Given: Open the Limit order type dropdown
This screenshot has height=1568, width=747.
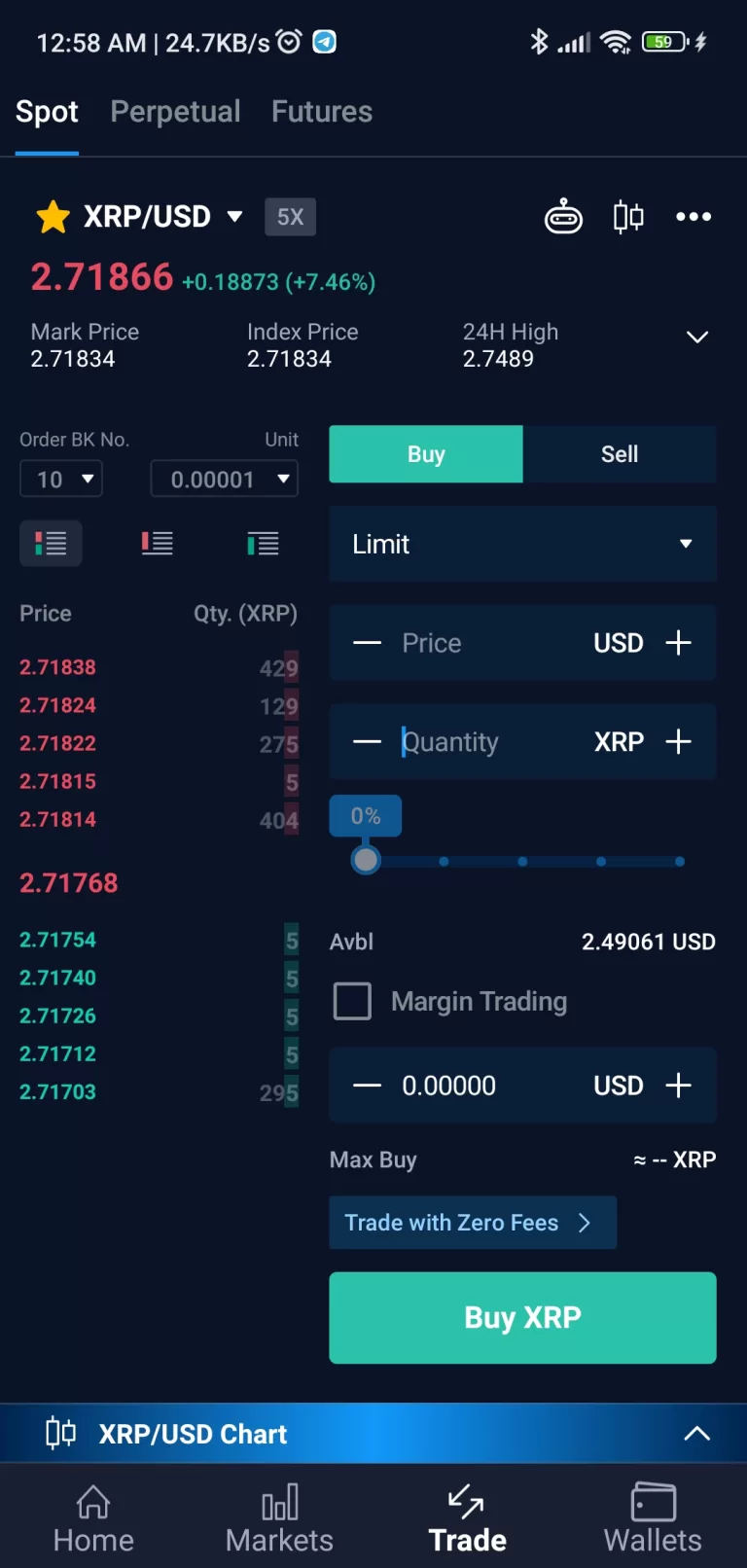Looking at the screenshot, I should [522, 545].
